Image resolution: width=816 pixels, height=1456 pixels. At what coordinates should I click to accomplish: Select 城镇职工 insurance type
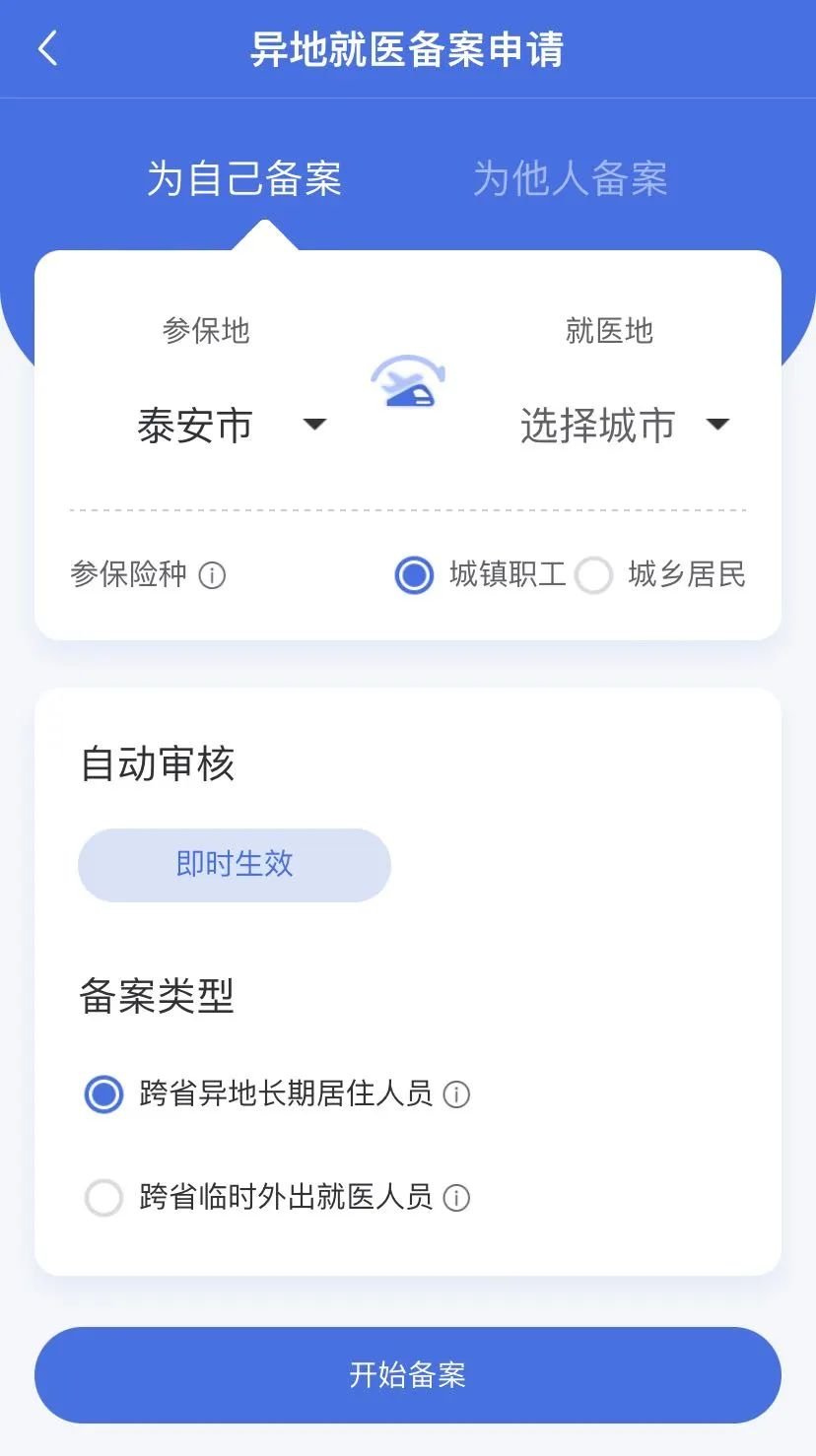tap(414, 575)
